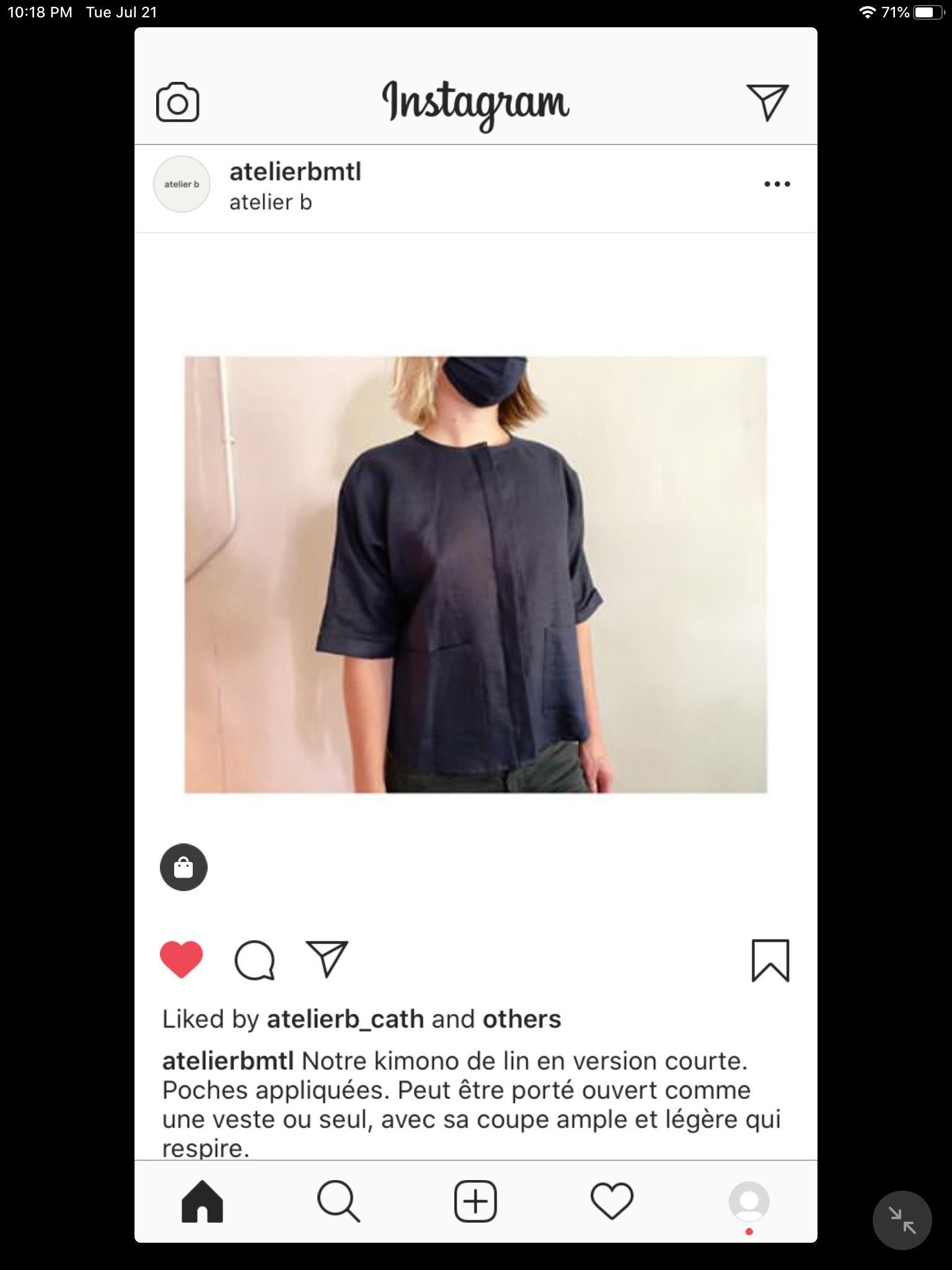Open the Activity heart tab
952x1270 pixels.
(x=612, y=1201)
